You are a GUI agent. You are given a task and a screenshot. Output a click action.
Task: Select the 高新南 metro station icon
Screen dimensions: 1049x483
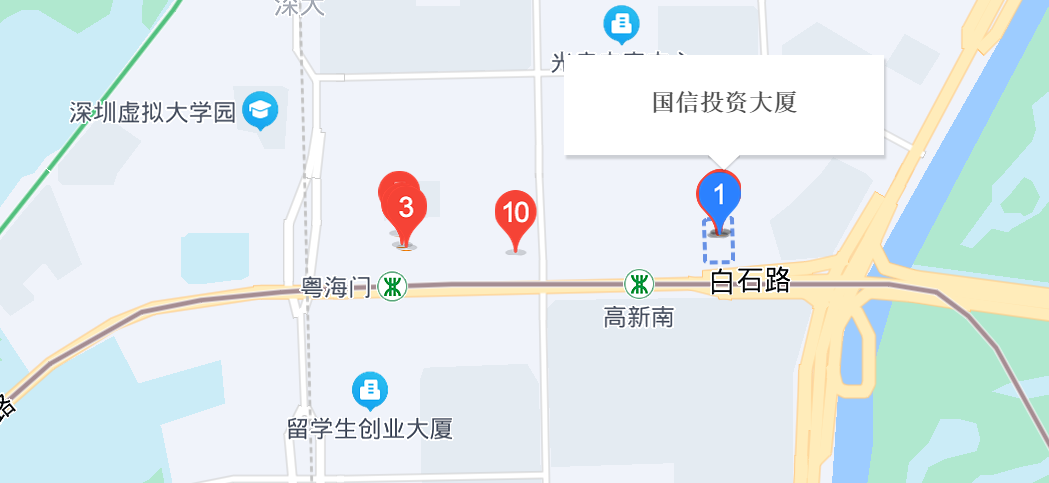tap(638, 284)
